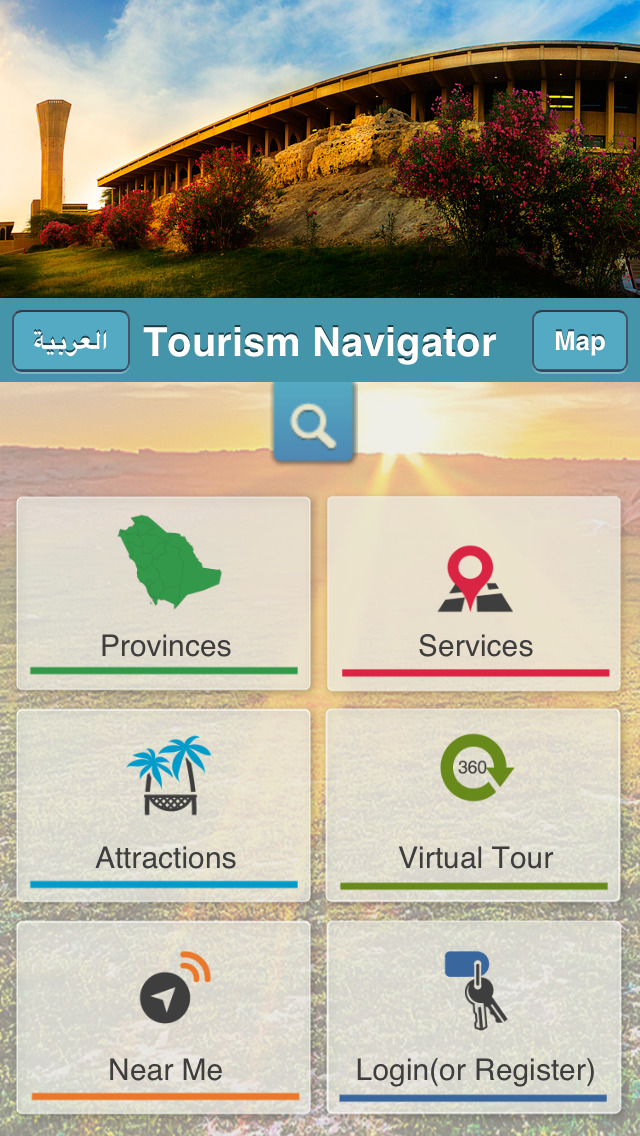View the Attractions category

[164, 805]
